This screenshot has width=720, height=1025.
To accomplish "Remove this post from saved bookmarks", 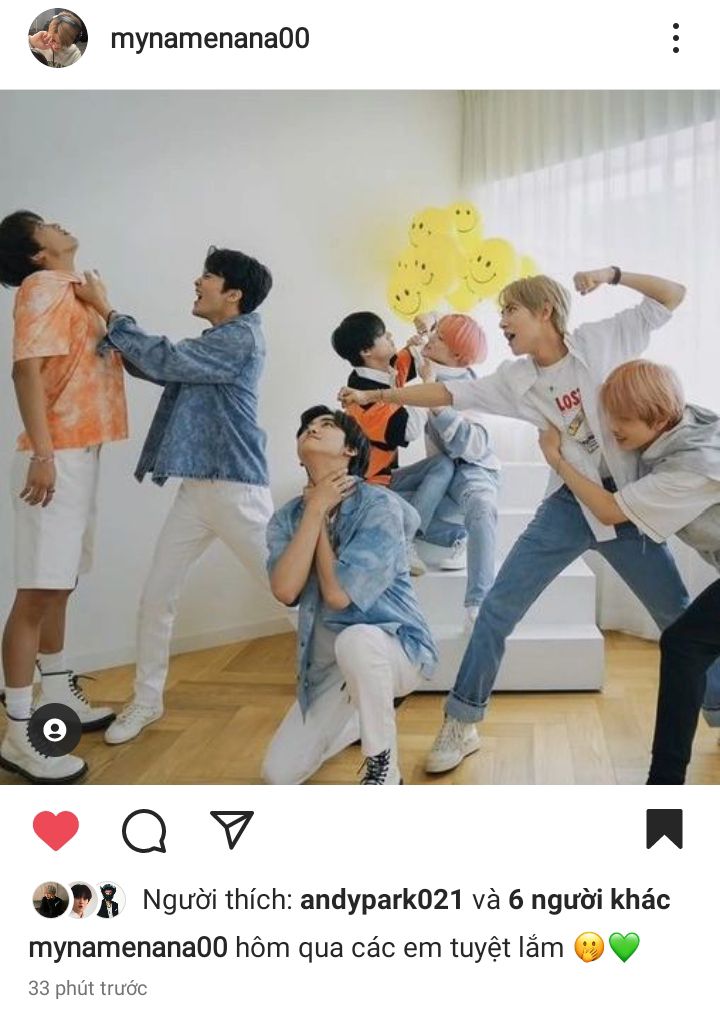I will pyautogui.click(x=664, y=829).
